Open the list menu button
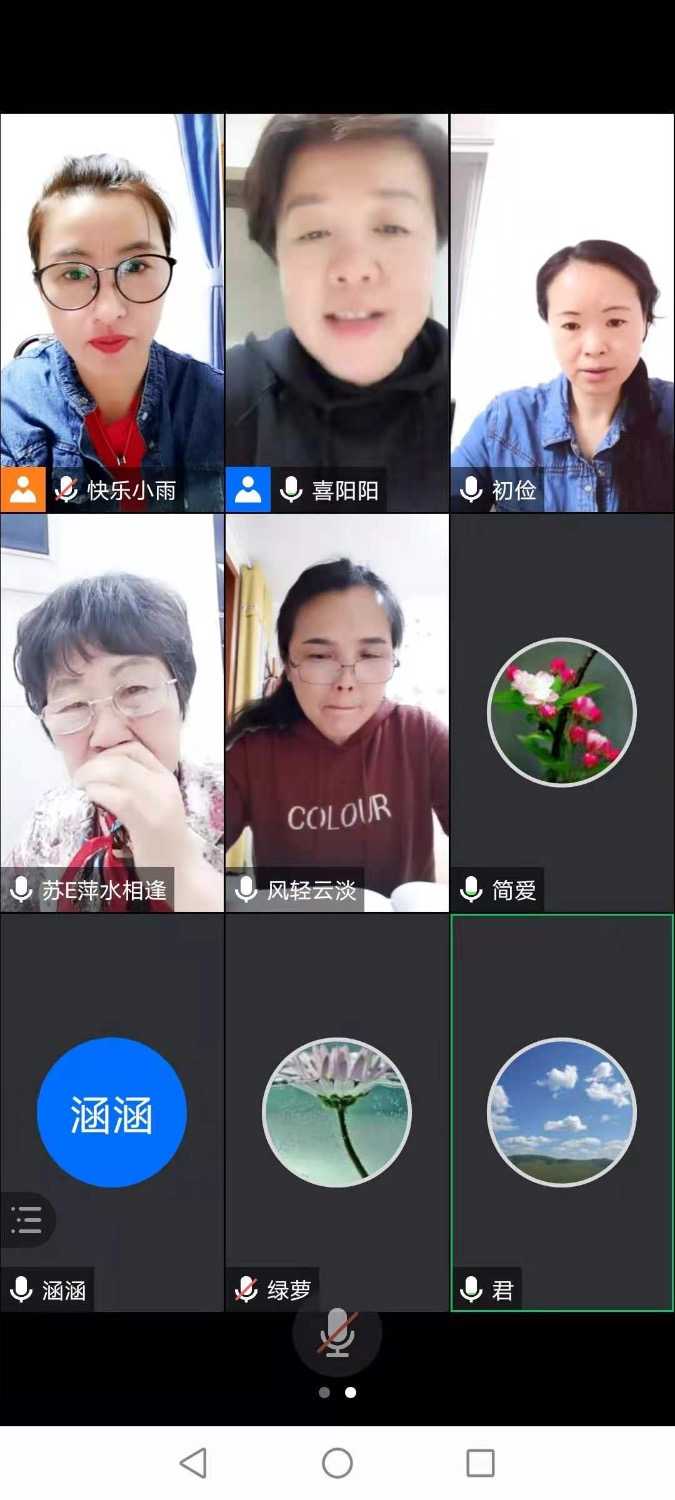 coord(27,1220)
